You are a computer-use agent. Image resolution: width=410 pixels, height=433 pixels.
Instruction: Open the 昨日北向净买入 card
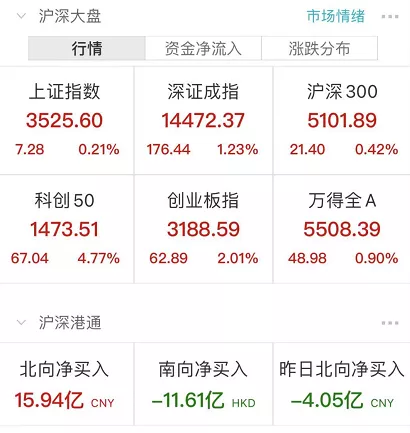(x=342, y=384)
